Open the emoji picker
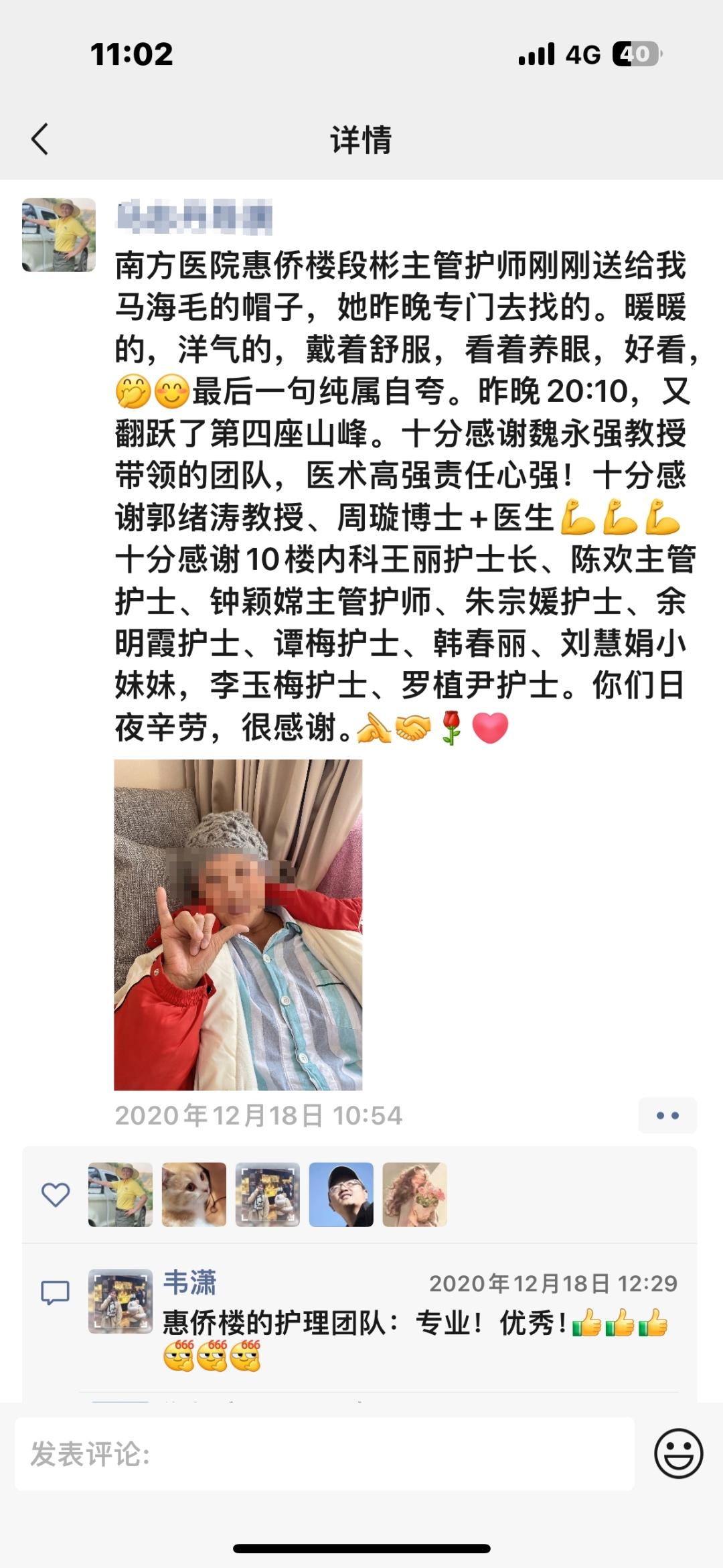The image size is (723, 1568). 678,1454
